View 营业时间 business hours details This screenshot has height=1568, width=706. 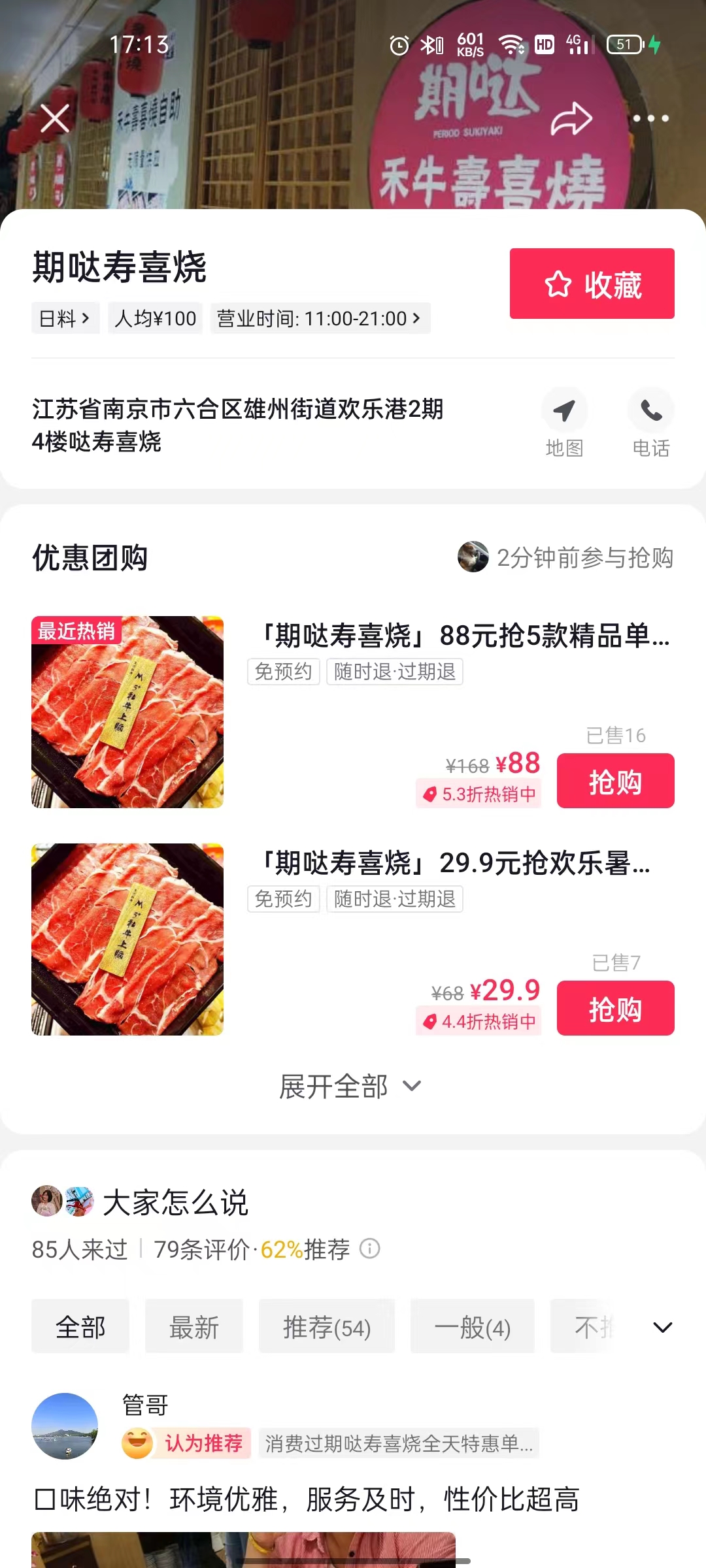[x=320, y=318]
